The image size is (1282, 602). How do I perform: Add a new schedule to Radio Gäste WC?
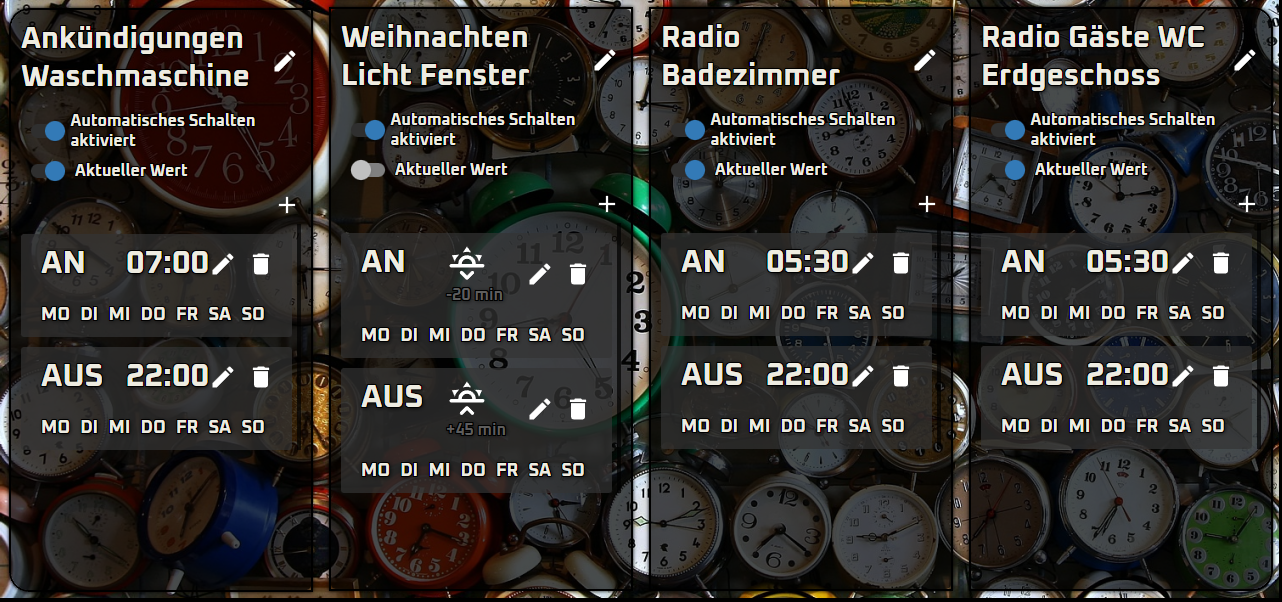pos(1247,204)
